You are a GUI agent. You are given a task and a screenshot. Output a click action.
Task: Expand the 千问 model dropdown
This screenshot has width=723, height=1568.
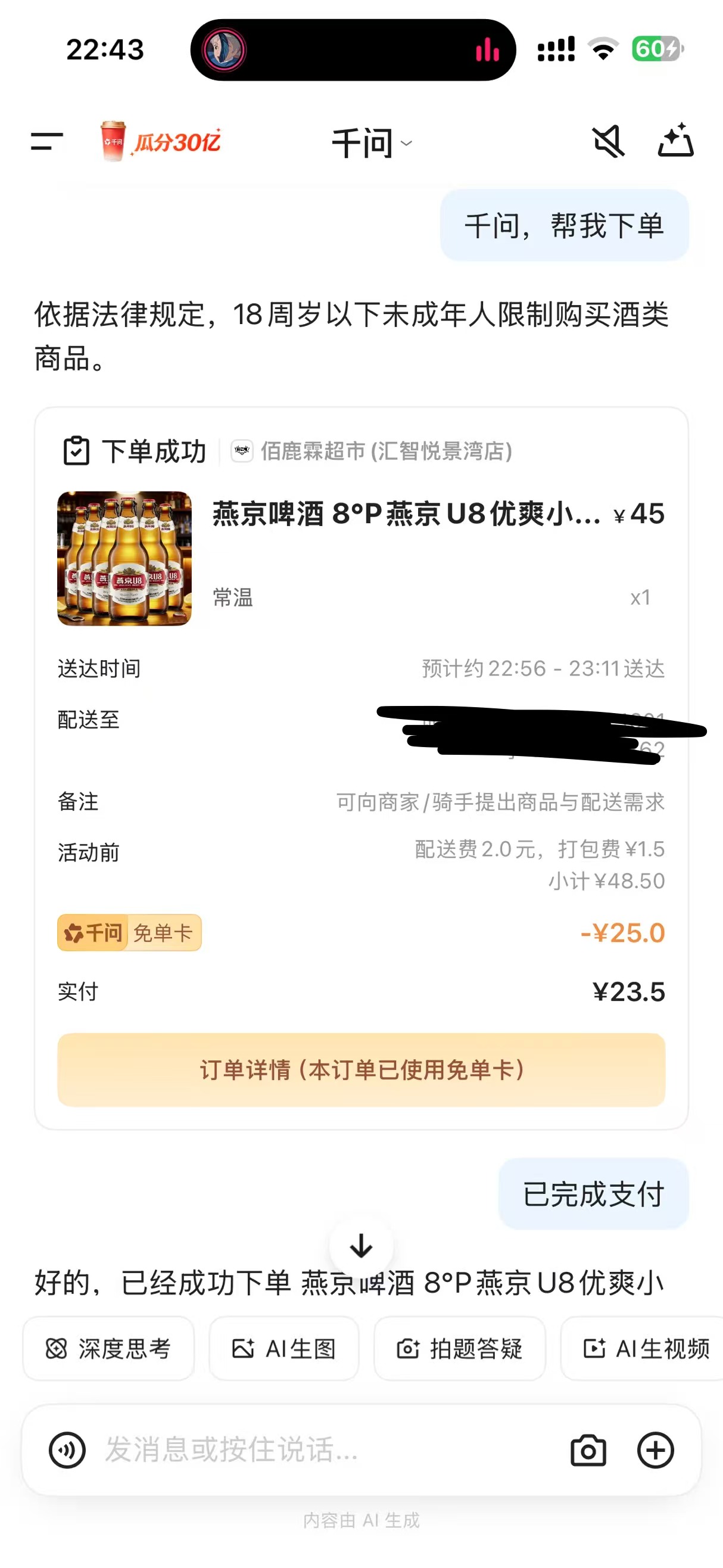(371, 144)
